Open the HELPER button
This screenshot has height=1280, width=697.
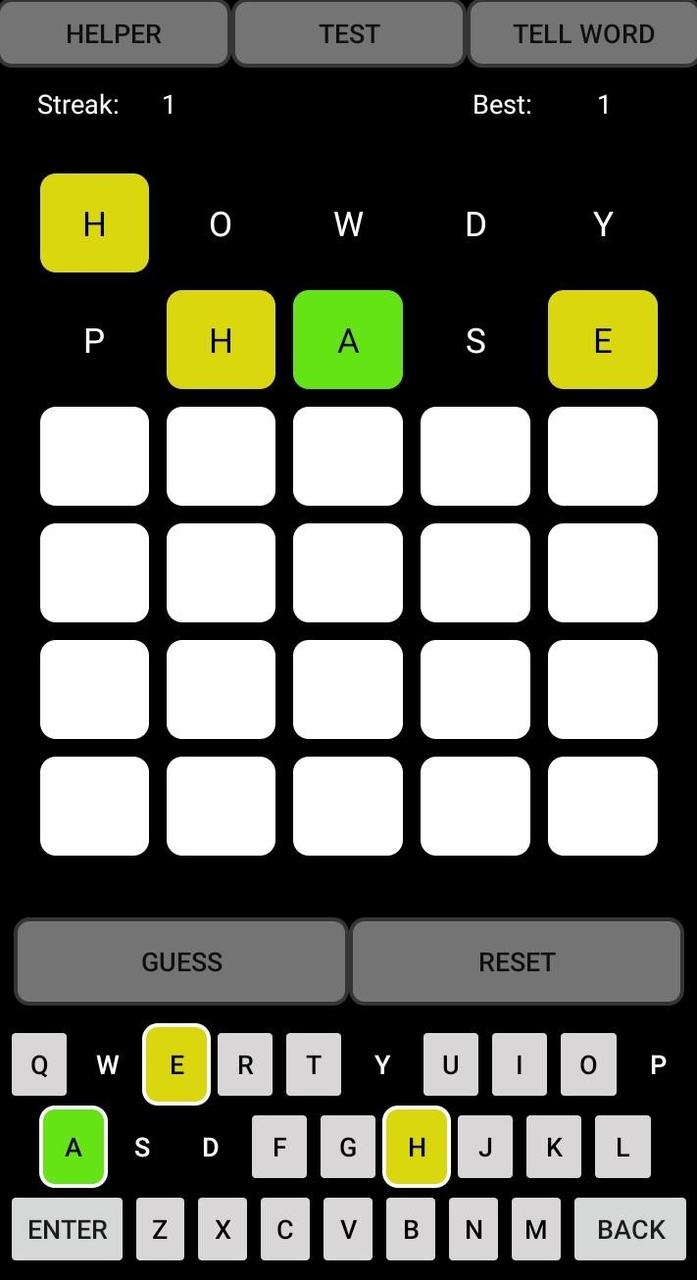114,33
